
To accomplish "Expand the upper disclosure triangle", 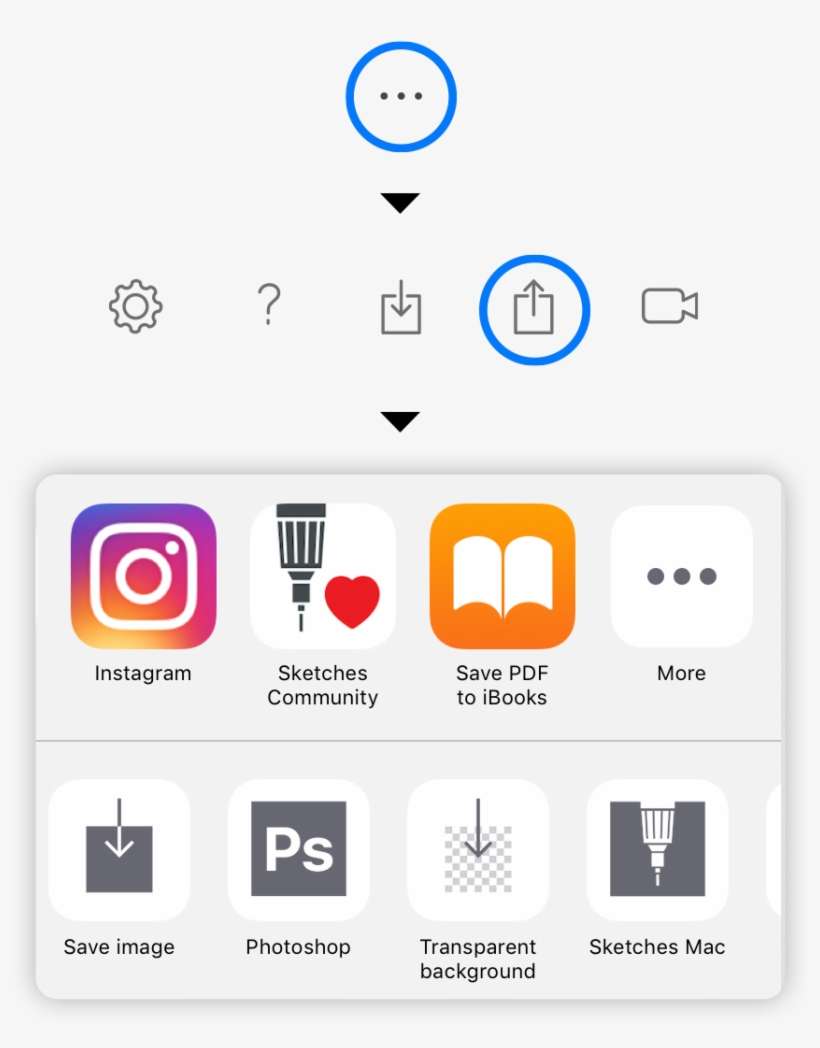I will [400, 200].
